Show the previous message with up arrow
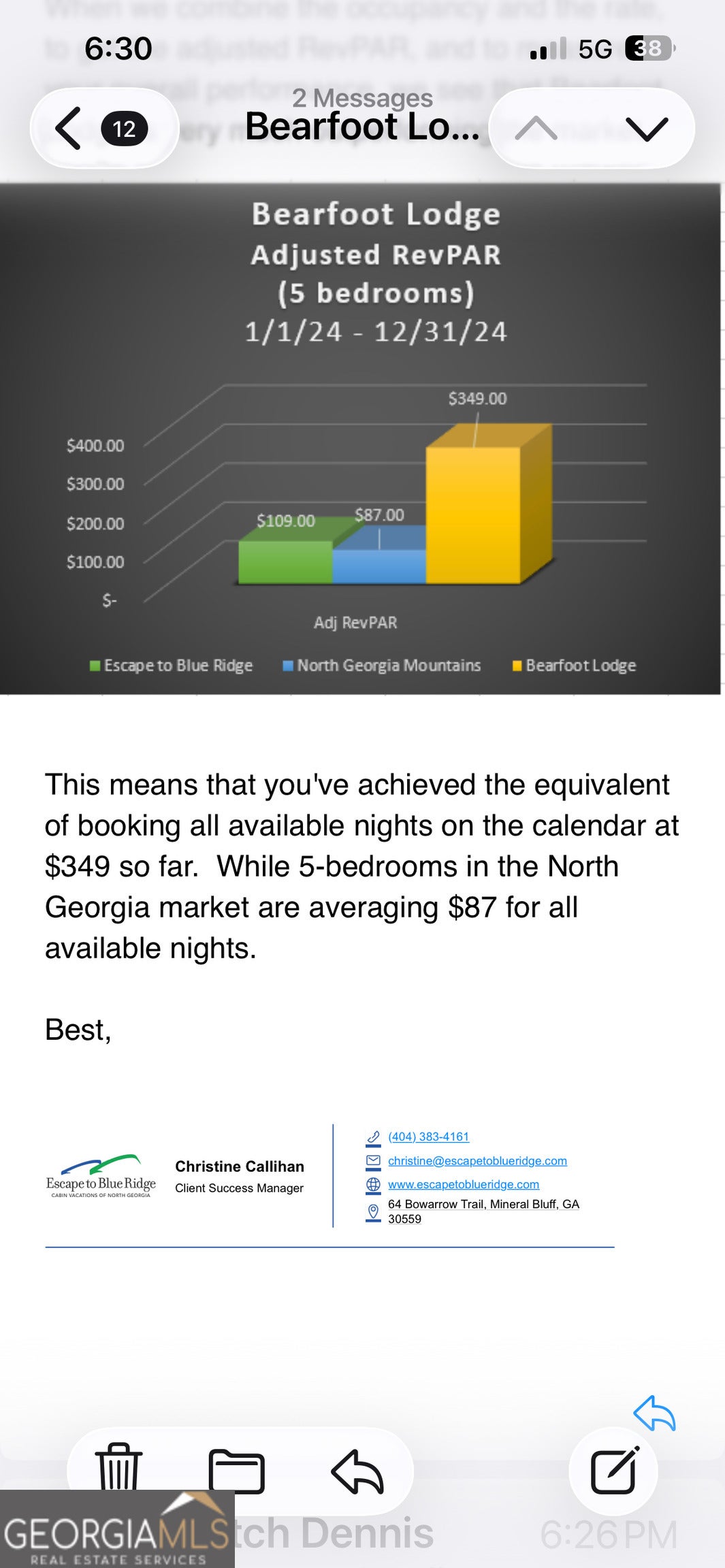 (536, 129)
